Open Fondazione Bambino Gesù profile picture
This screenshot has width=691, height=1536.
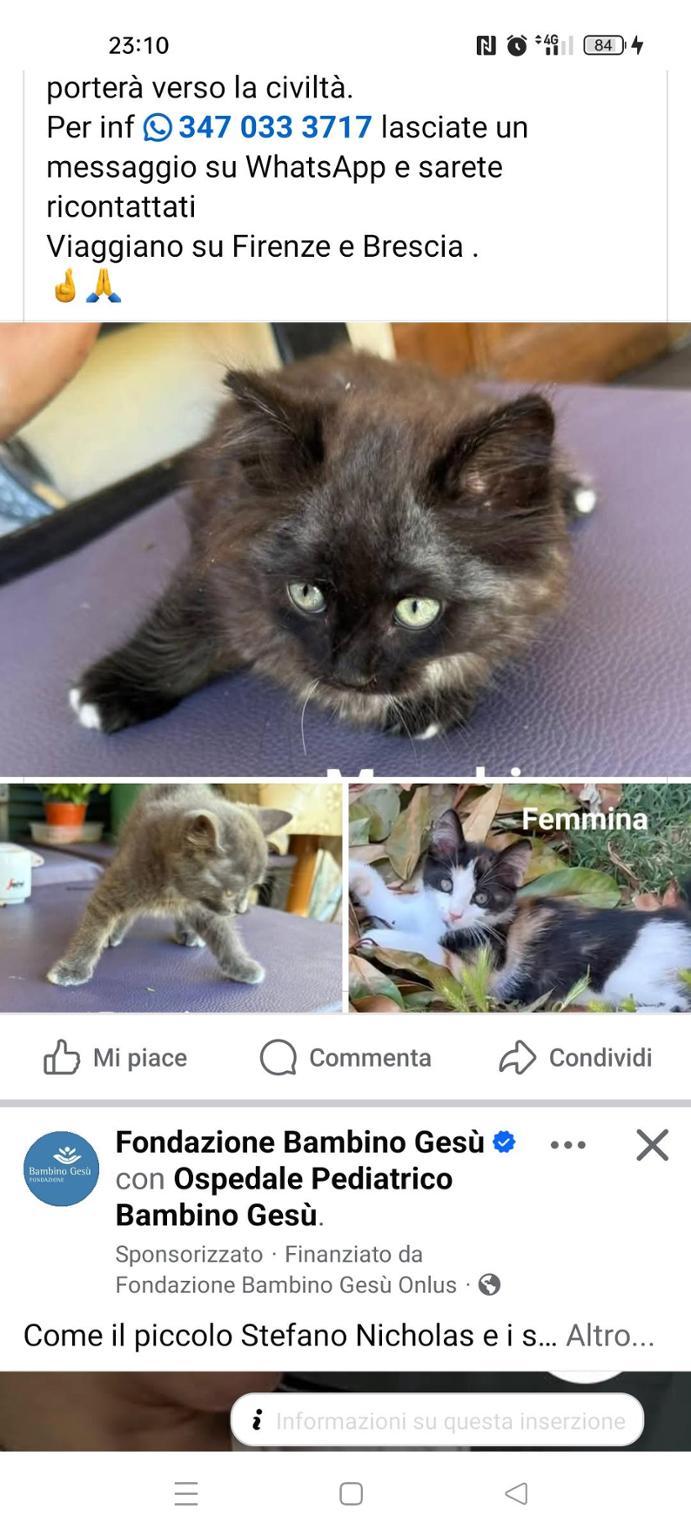61,1168
